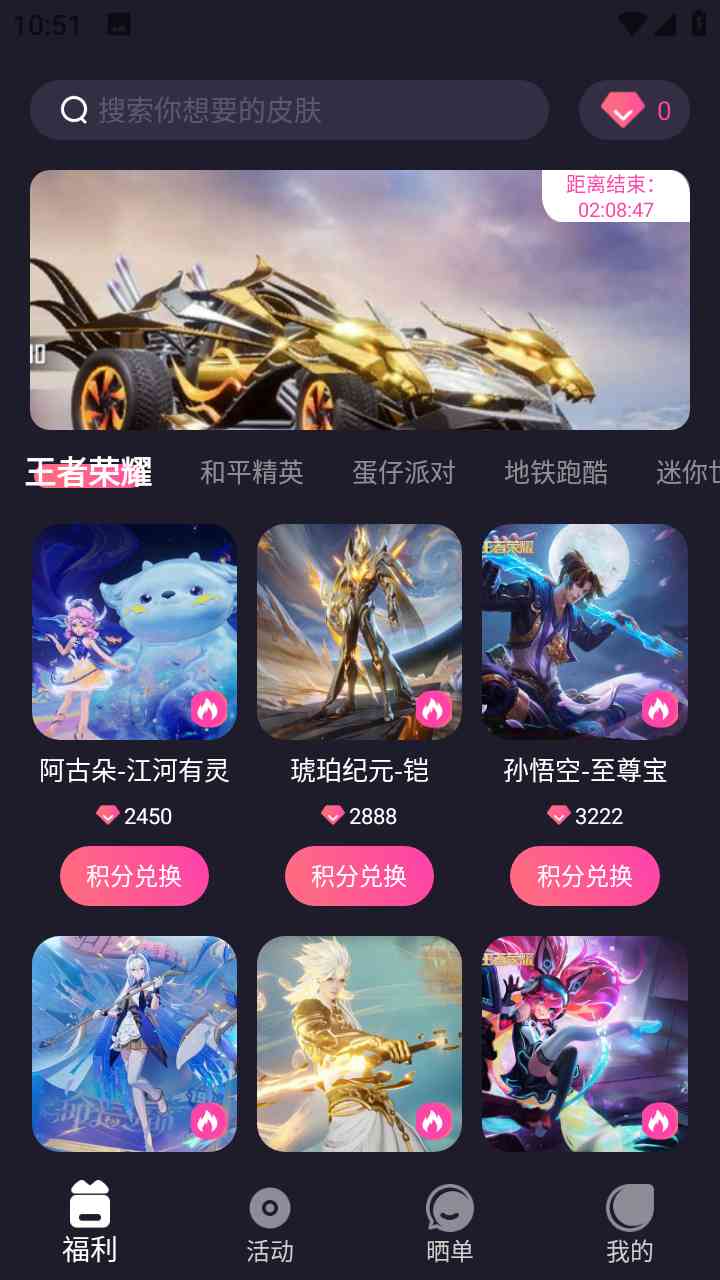Select the 王者荣耀 tab
This screenshot has height=1280, width=720.
pyautogui.click(x=89, y=472)
